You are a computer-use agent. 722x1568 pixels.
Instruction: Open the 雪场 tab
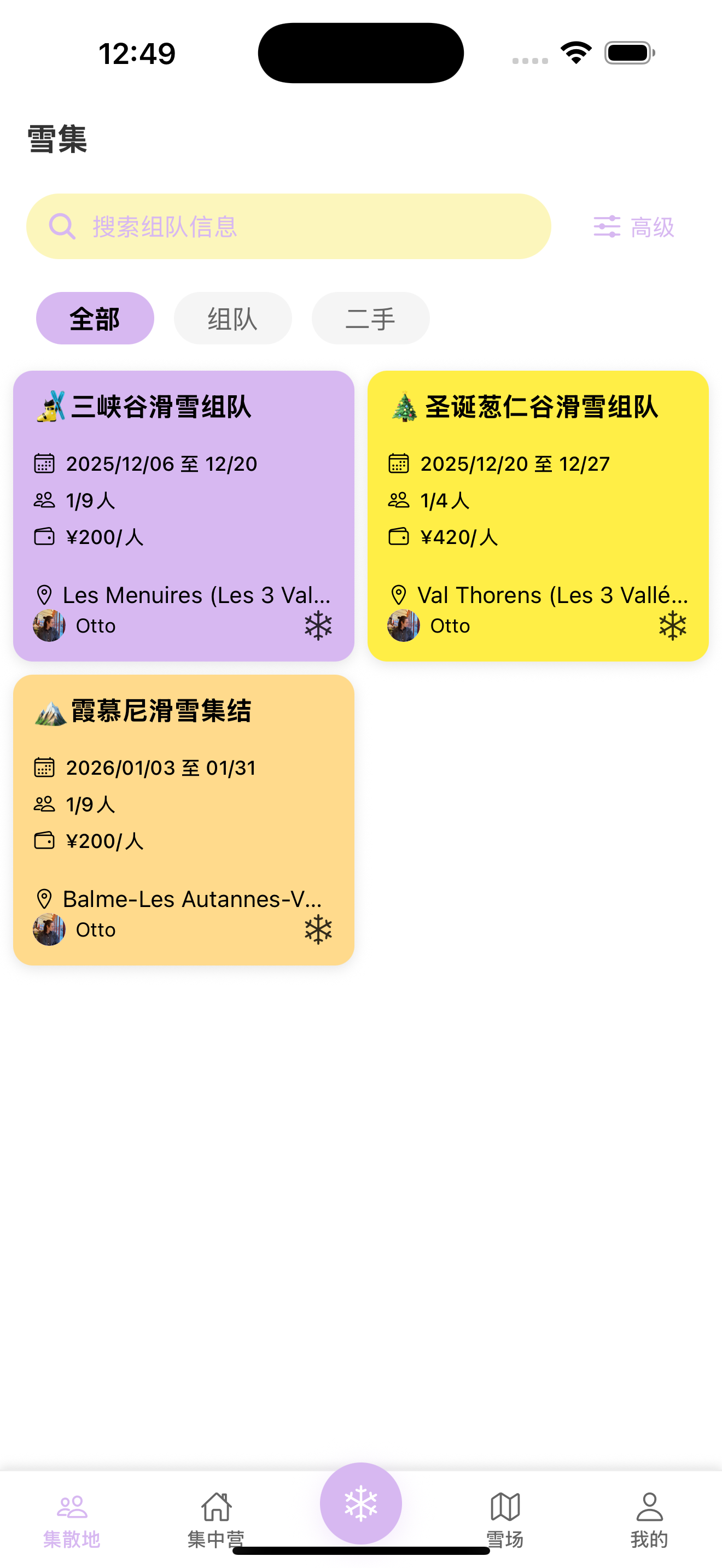tap(505, 1503)
